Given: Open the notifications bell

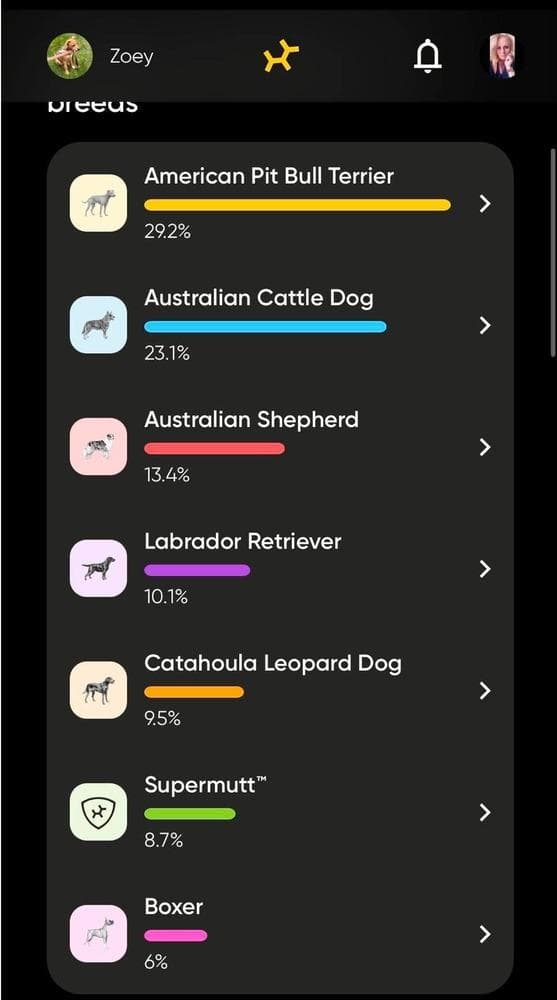Looking at the screenshot, I should tap(427, 56).
